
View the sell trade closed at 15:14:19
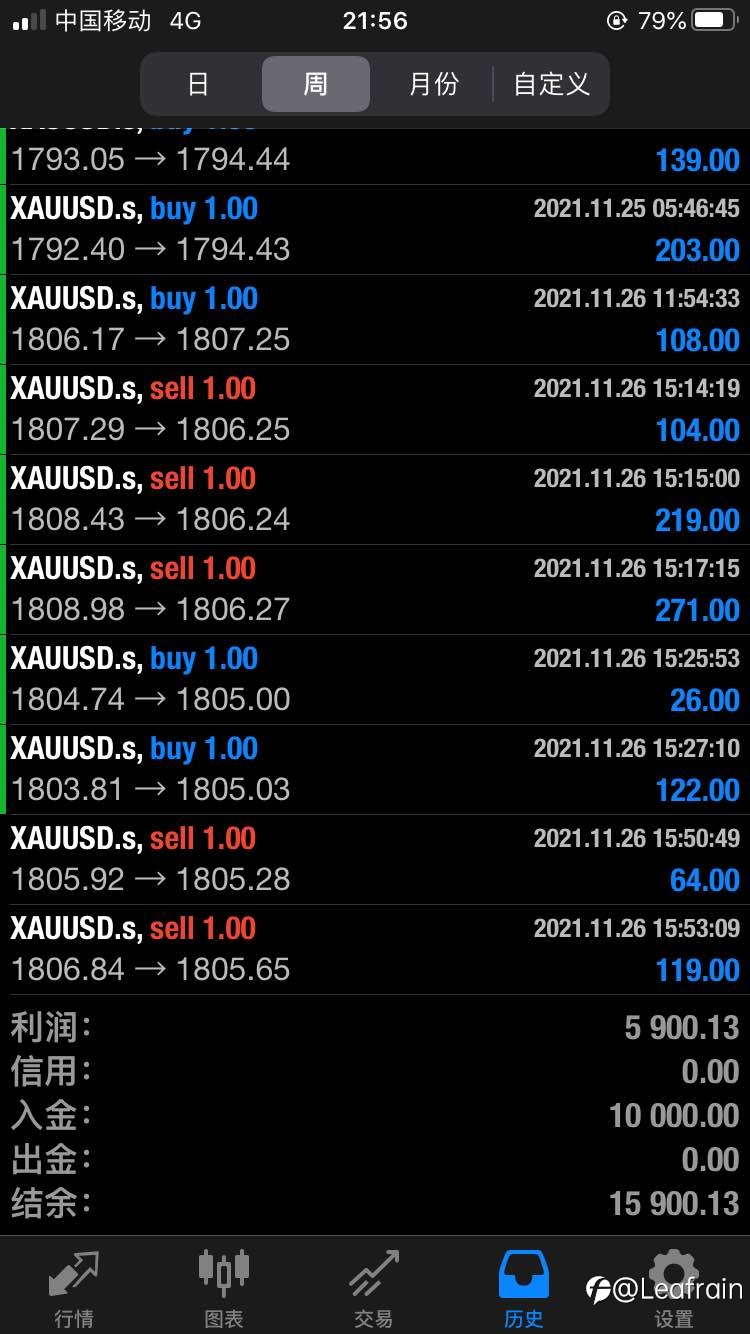pyautogui.click(x=375, y=410)
